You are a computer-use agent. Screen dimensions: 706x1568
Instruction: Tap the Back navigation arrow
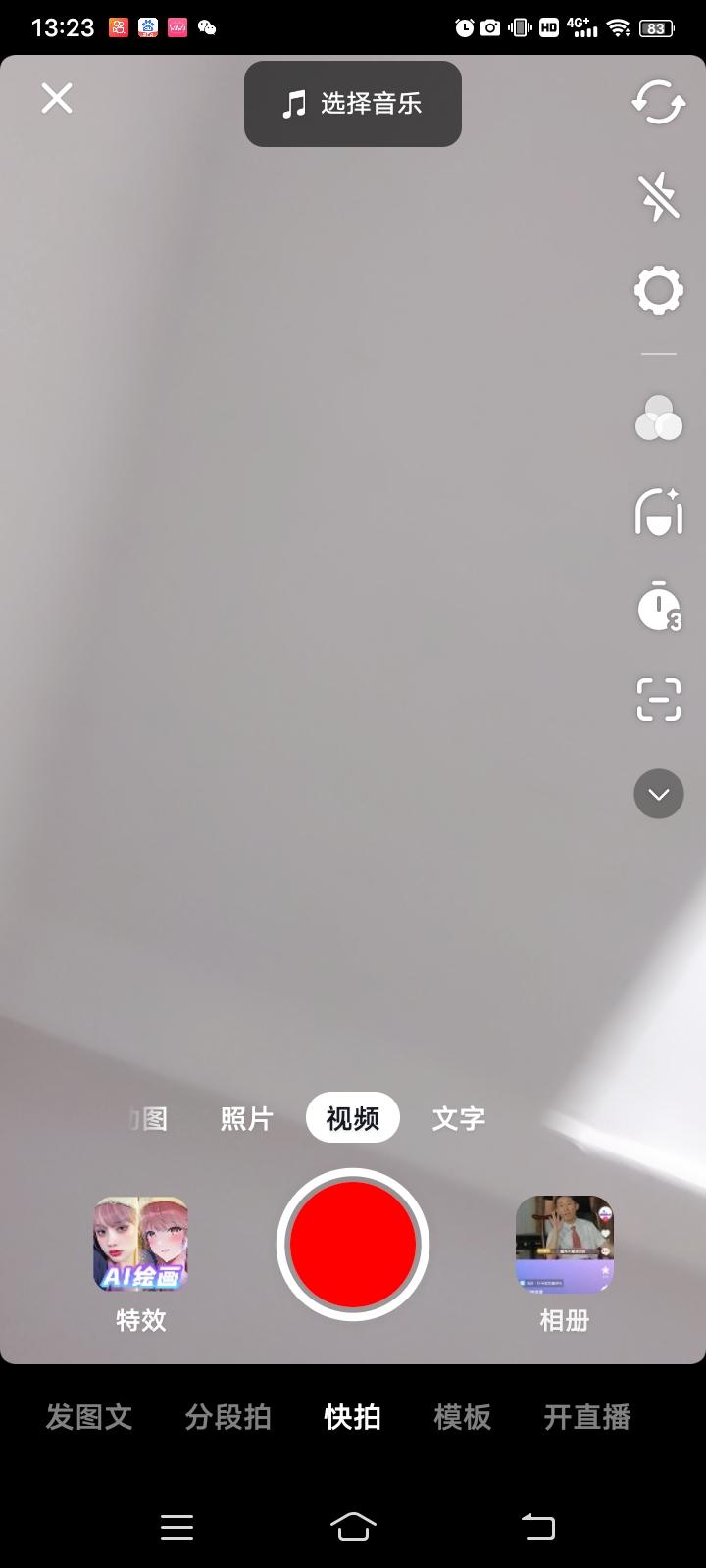537,1526
